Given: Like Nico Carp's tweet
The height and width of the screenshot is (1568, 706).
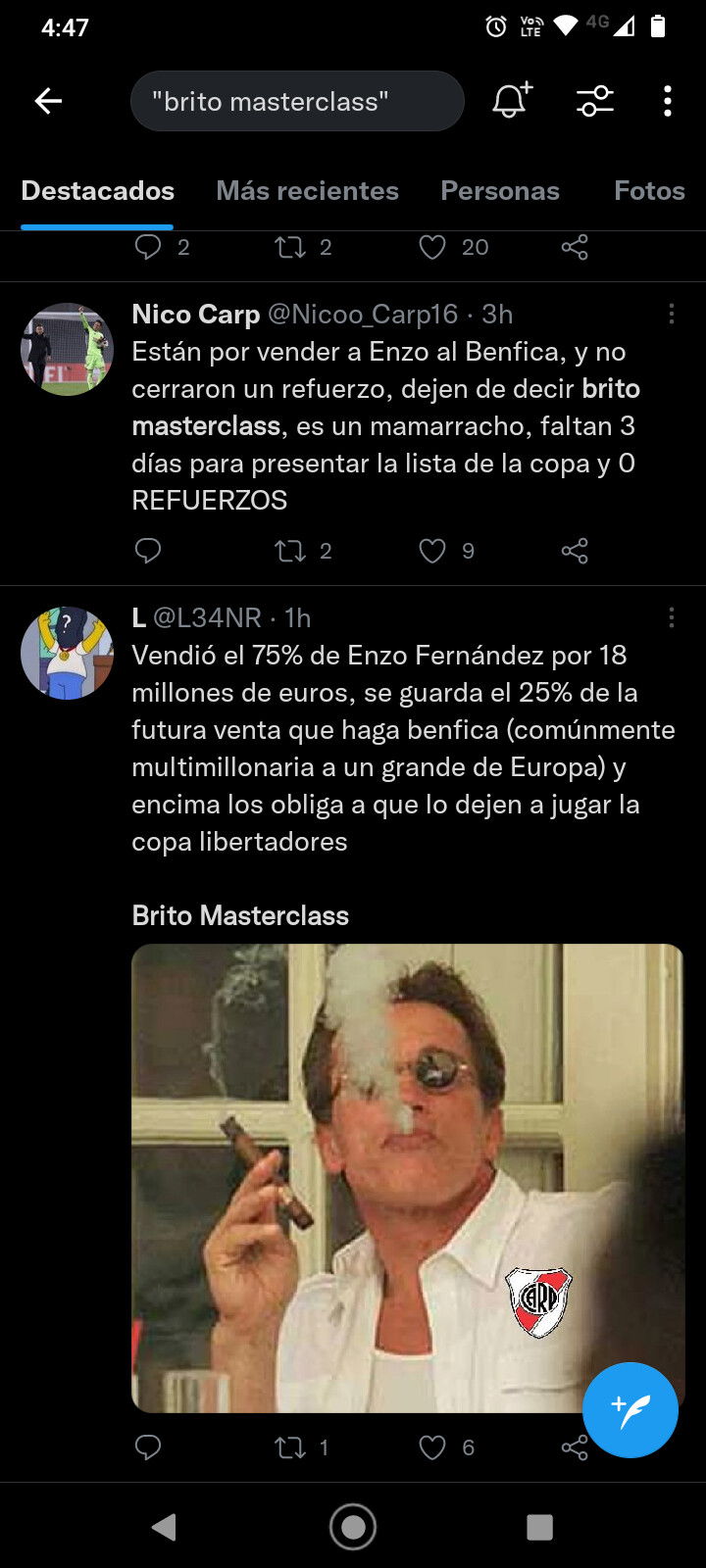Looking at the screenshot, I should pos(432,551).
